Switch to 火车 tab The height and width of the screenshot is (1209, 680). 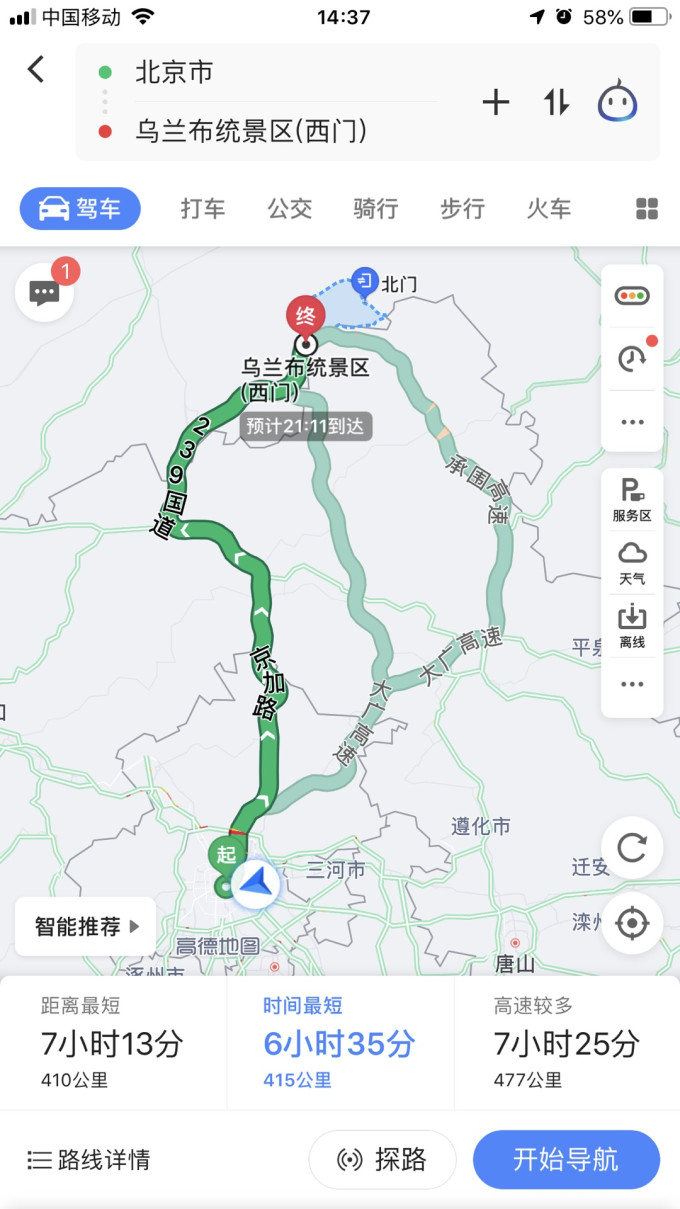pos(549,208)
